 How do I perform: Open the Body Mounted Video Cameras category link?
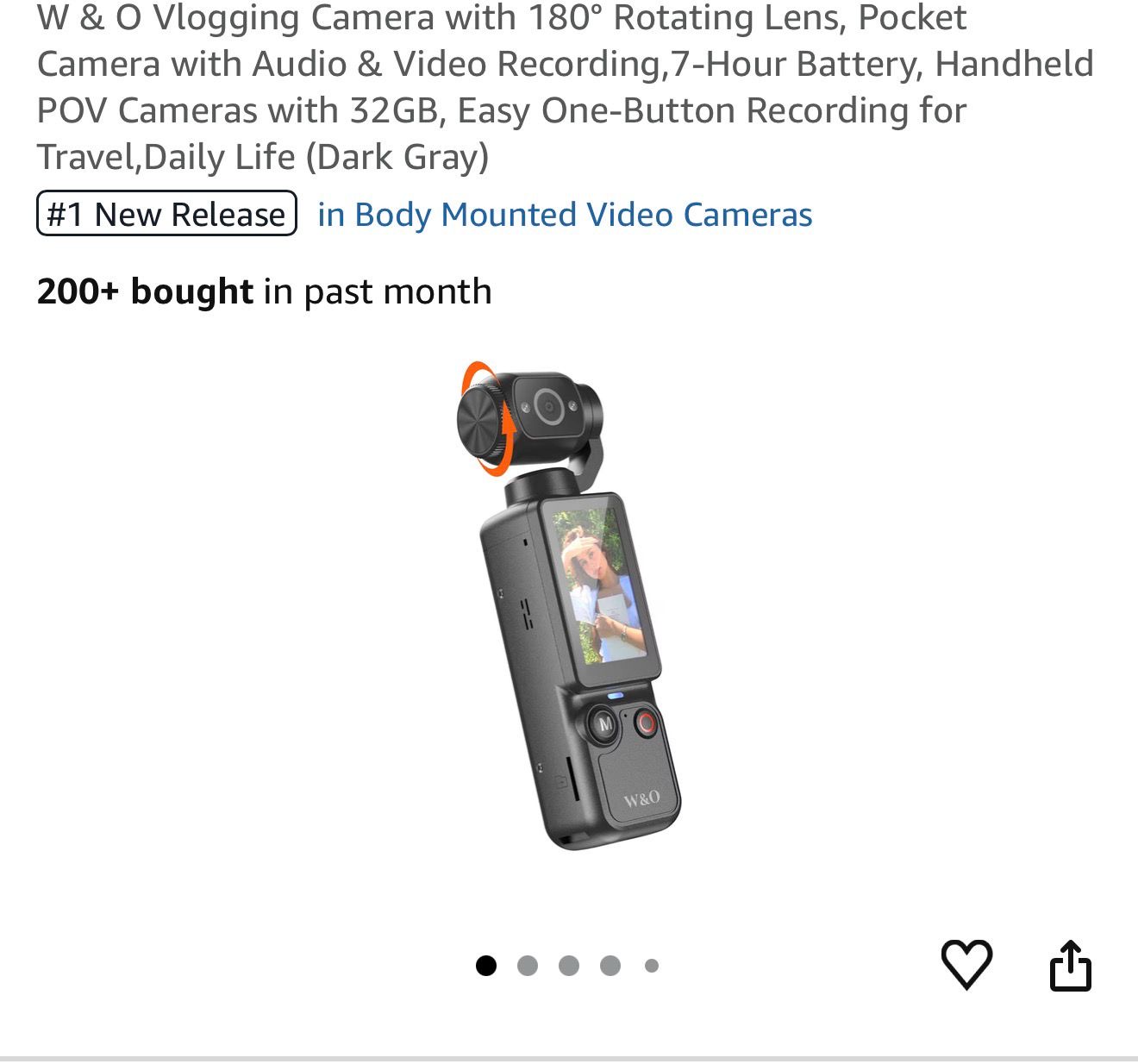(x=565, y=215)
